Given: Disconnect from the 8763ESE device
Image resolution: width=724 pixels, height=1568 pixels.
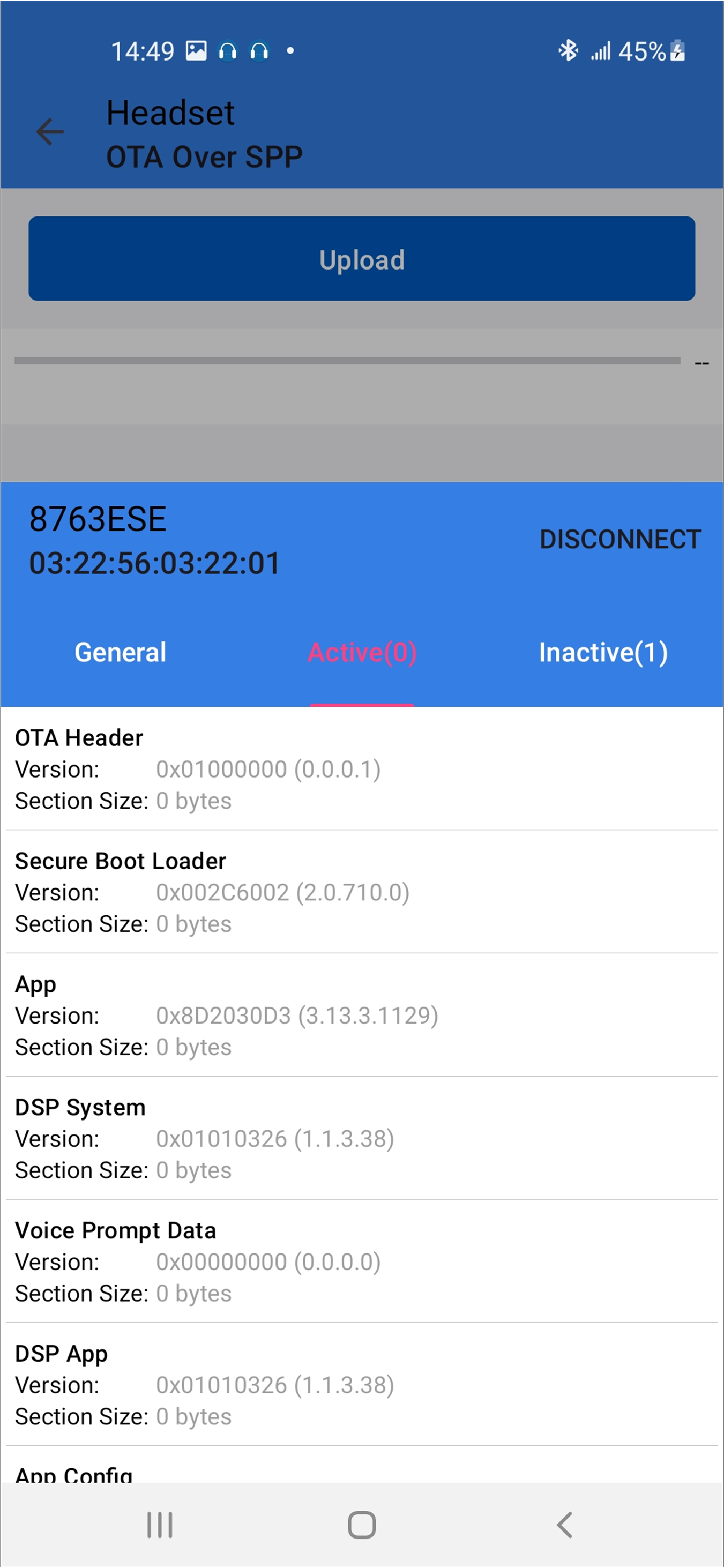Looking at the screenshot, I should [x=620, y=539].
